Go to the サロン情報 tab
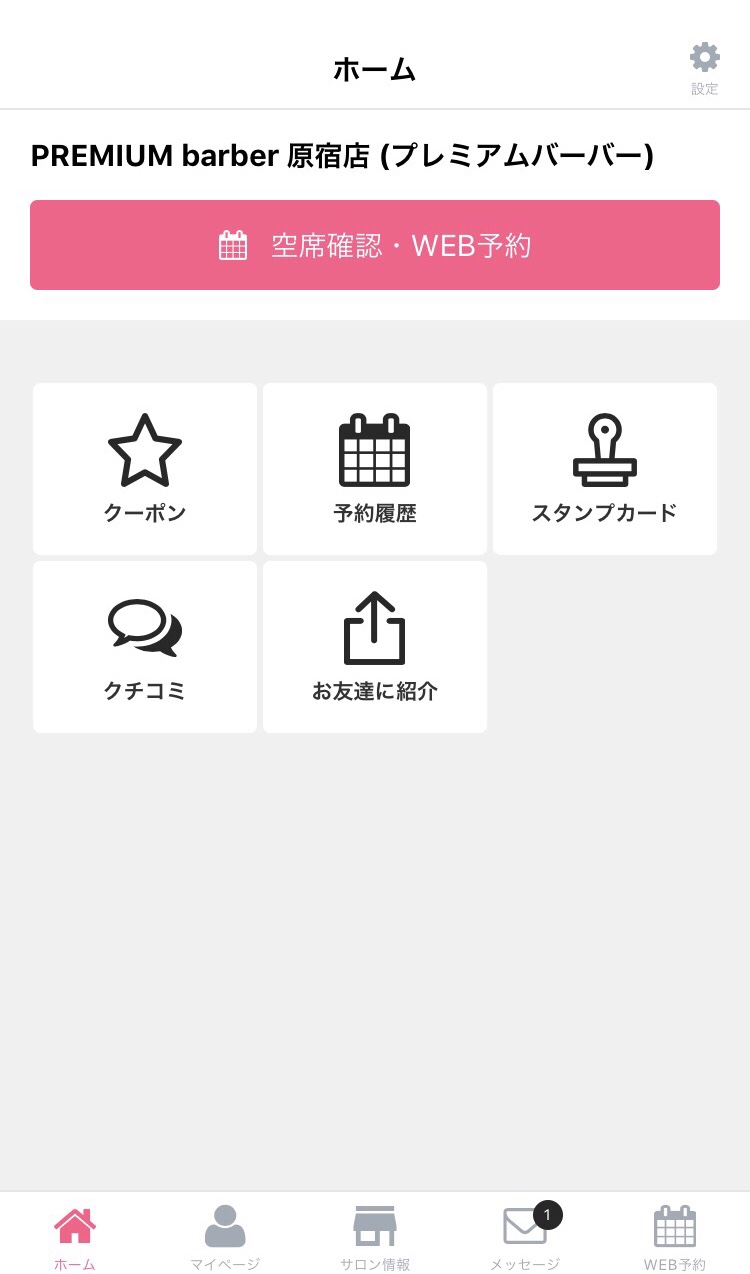This screenshot has width=750, height=1274. 375,1236
